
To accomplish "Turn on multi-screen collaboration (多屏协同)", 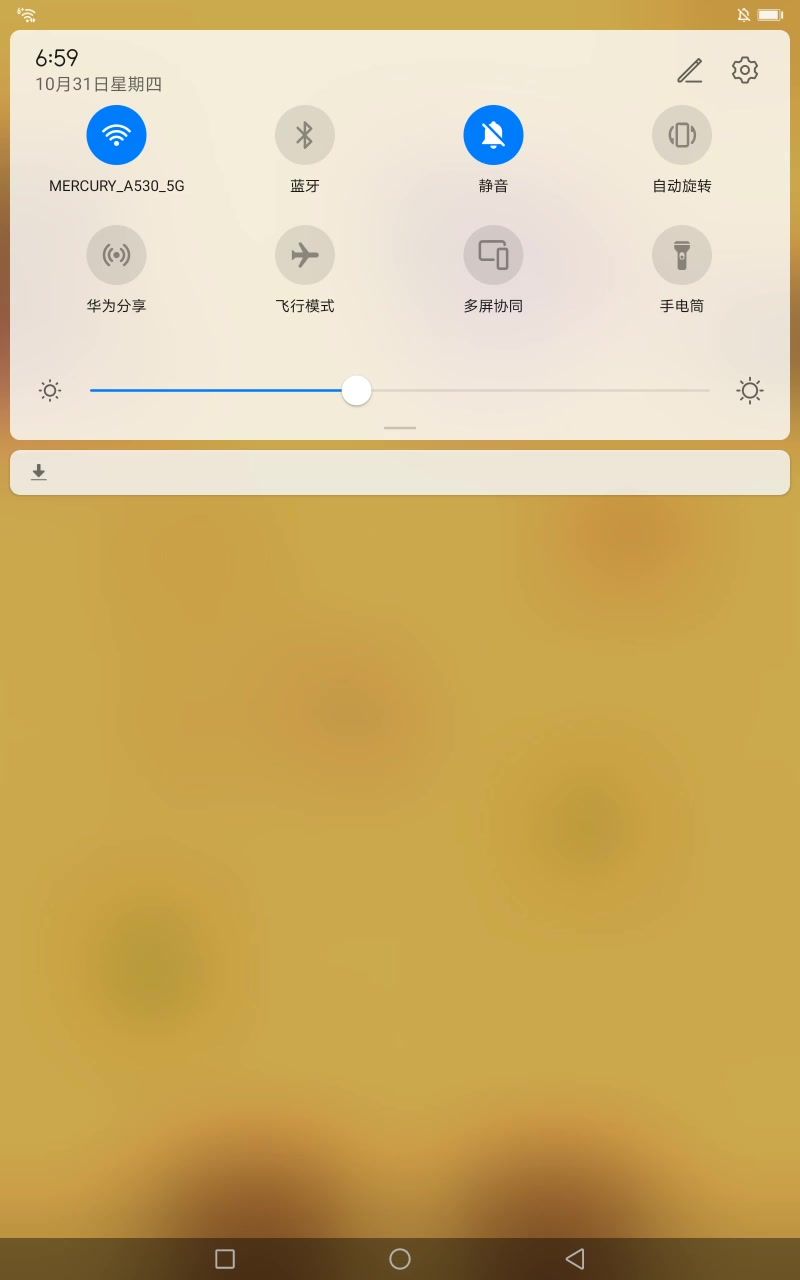I will (493, 255).
